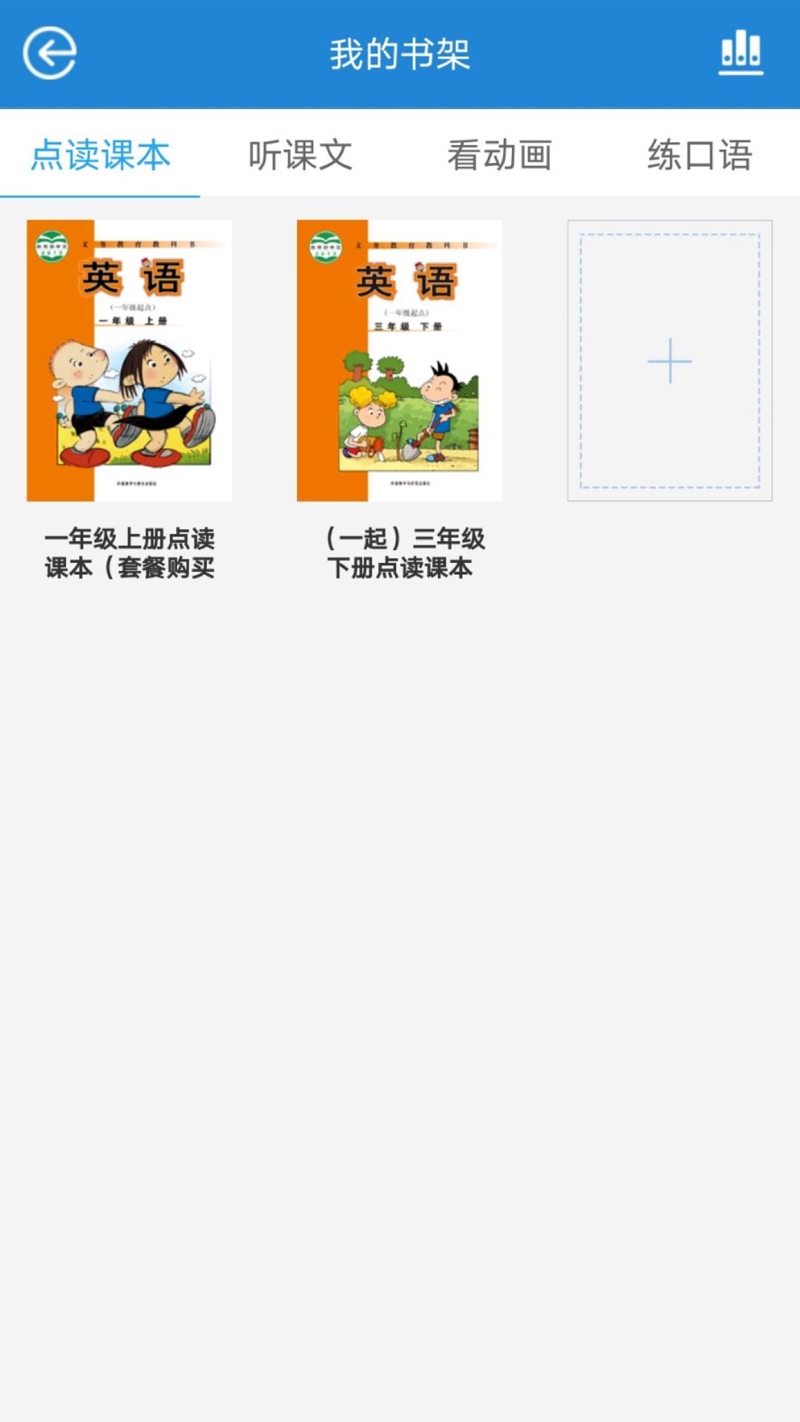
Task: Switch to the 听课文 tab
Action: pyautogui.click(x=300, y=155)
